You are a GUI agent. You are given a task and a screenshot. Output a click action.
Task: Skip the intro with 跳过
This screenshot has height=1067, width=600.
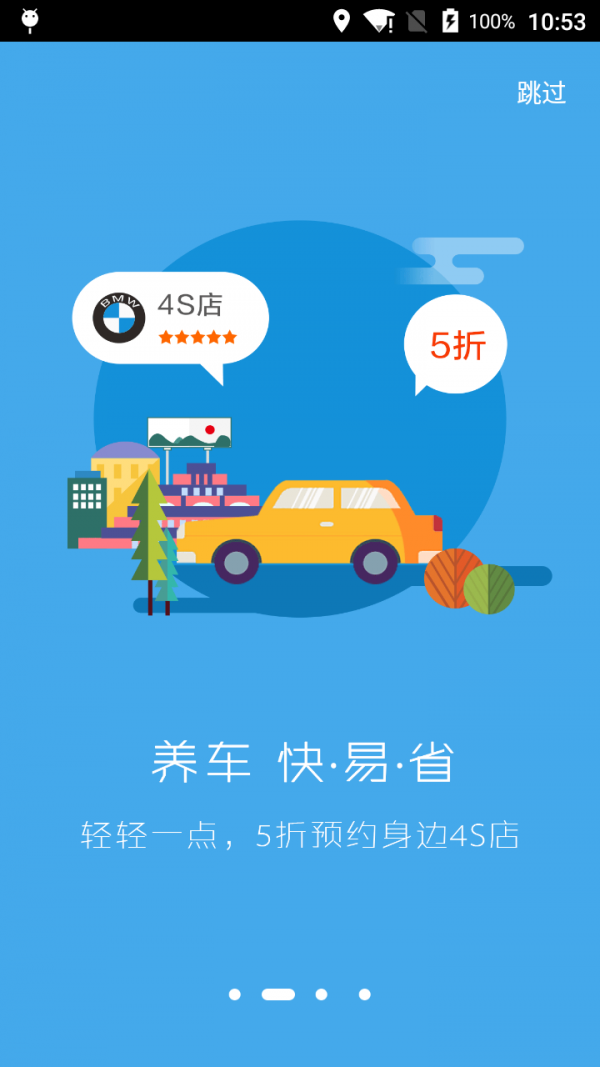coord(541,93)
